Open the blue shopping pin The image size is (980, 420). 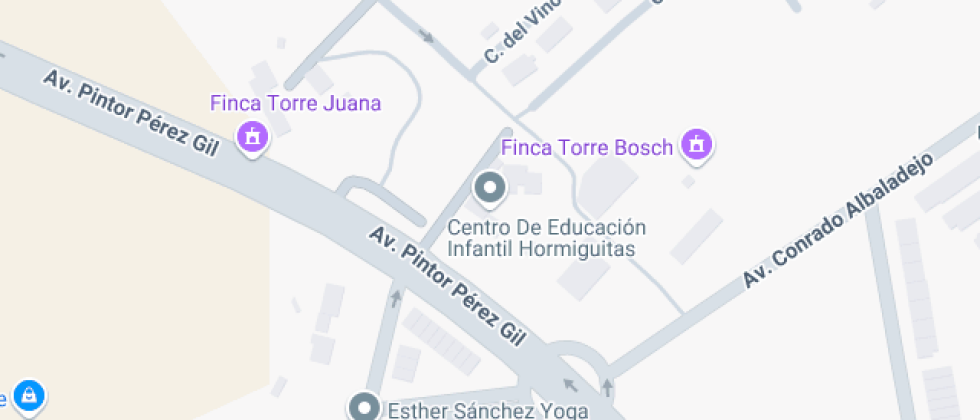(x=29, y=396)
